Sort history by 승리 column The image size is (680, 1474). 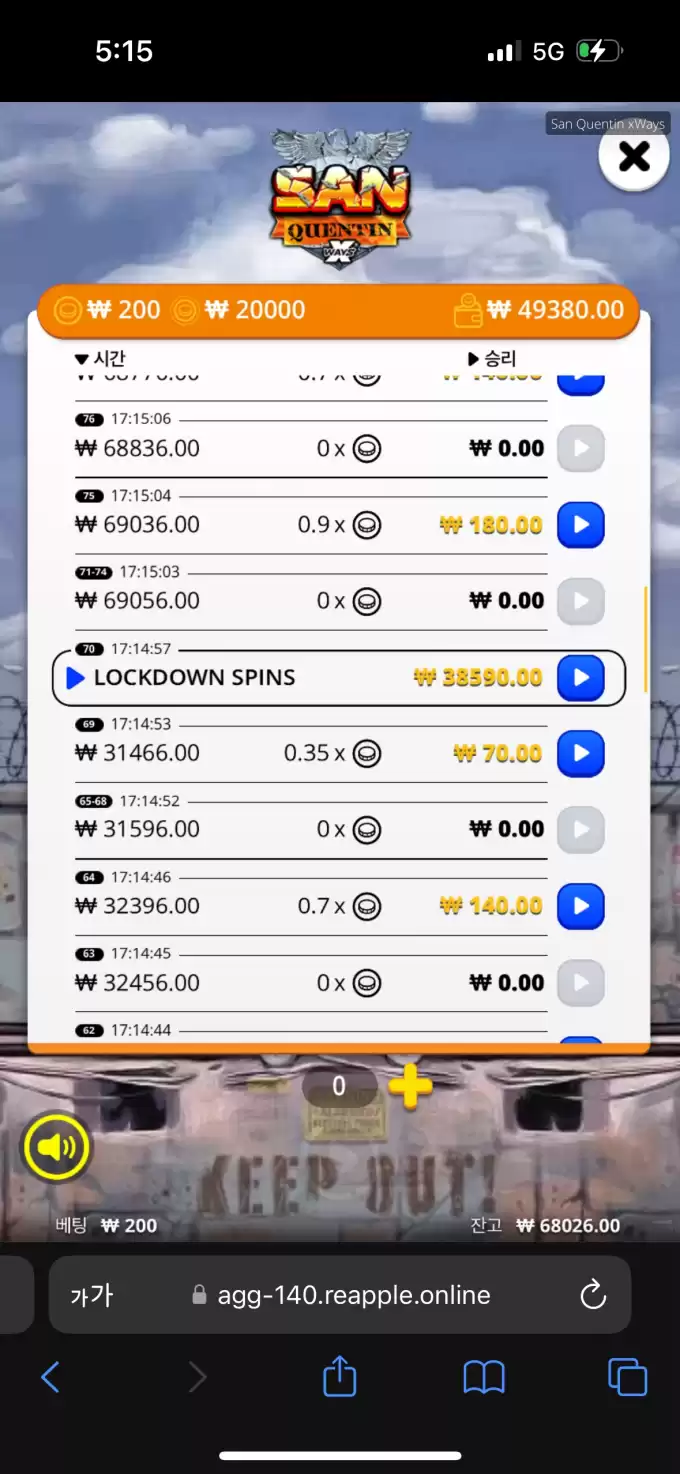tap(492, 358)
